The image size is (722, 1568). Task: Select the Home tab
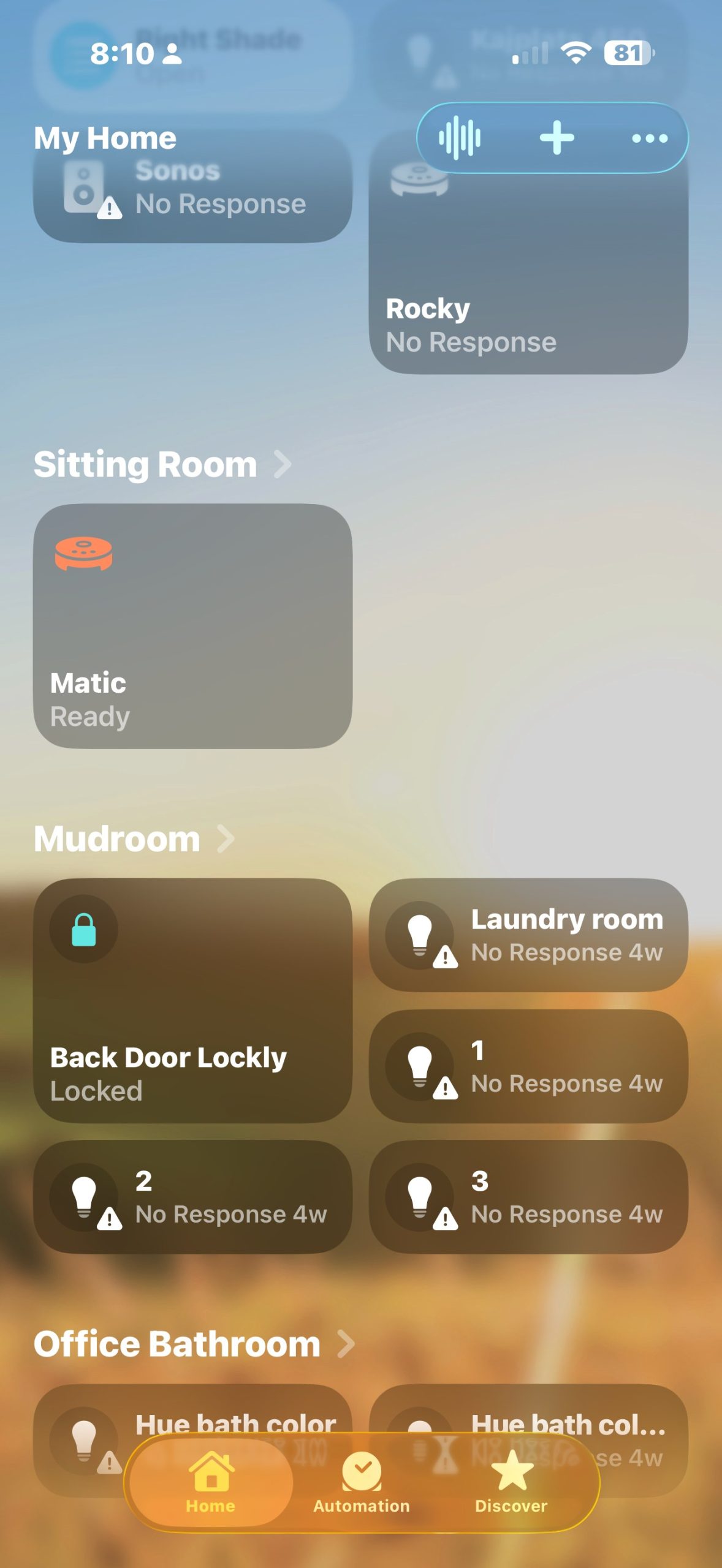[210, 1482]
